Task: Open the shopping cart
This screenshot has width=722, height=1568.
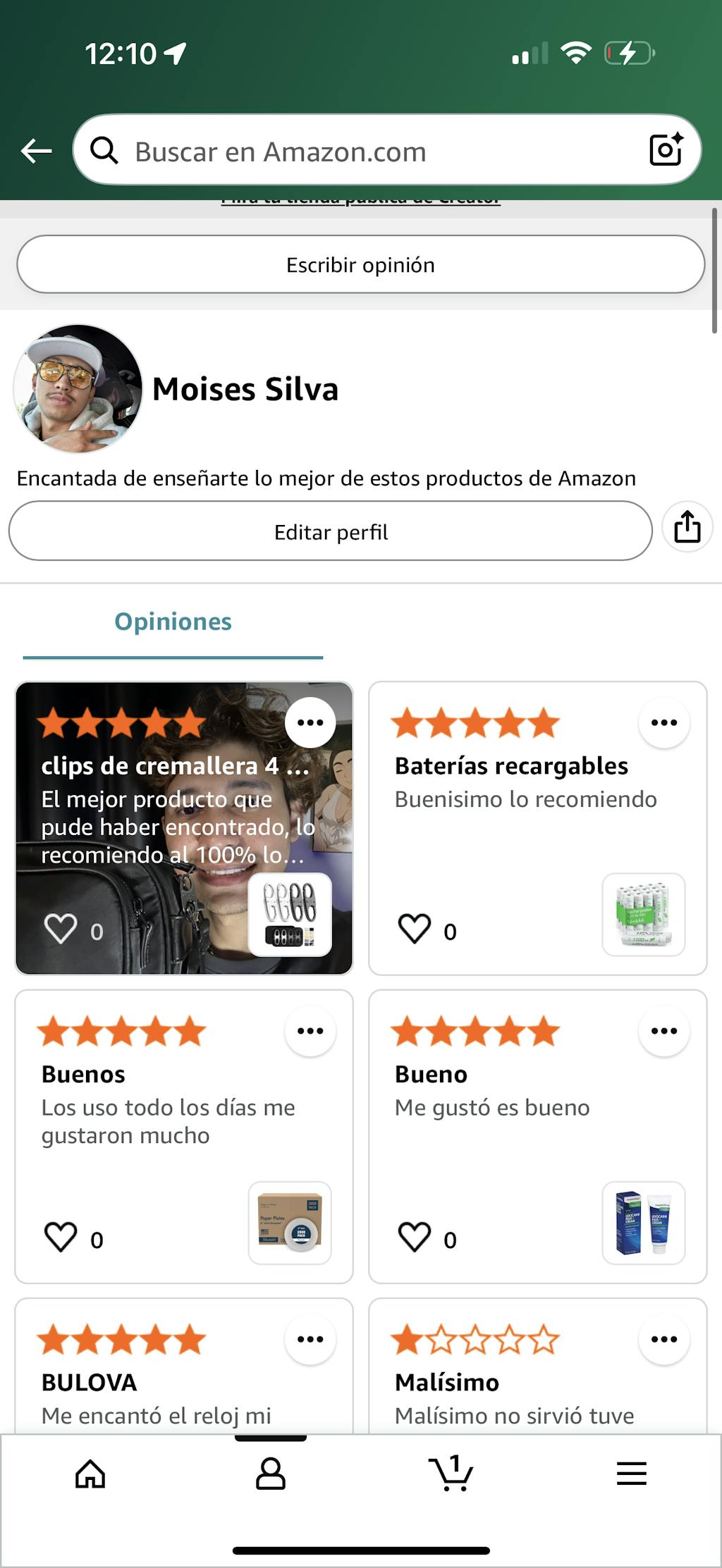Action: point(451,1473)
